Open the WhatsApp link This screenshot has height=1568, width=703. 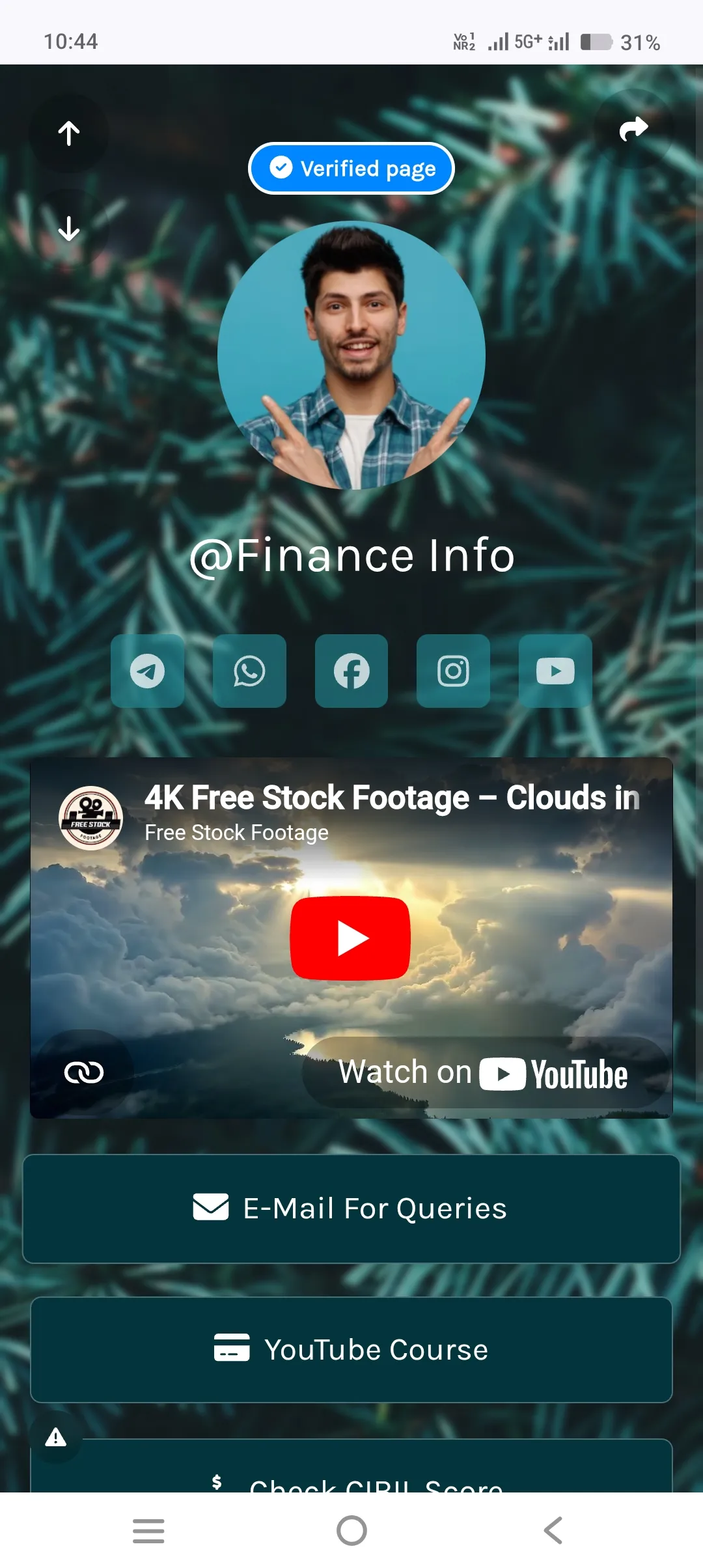coord(249,671)
